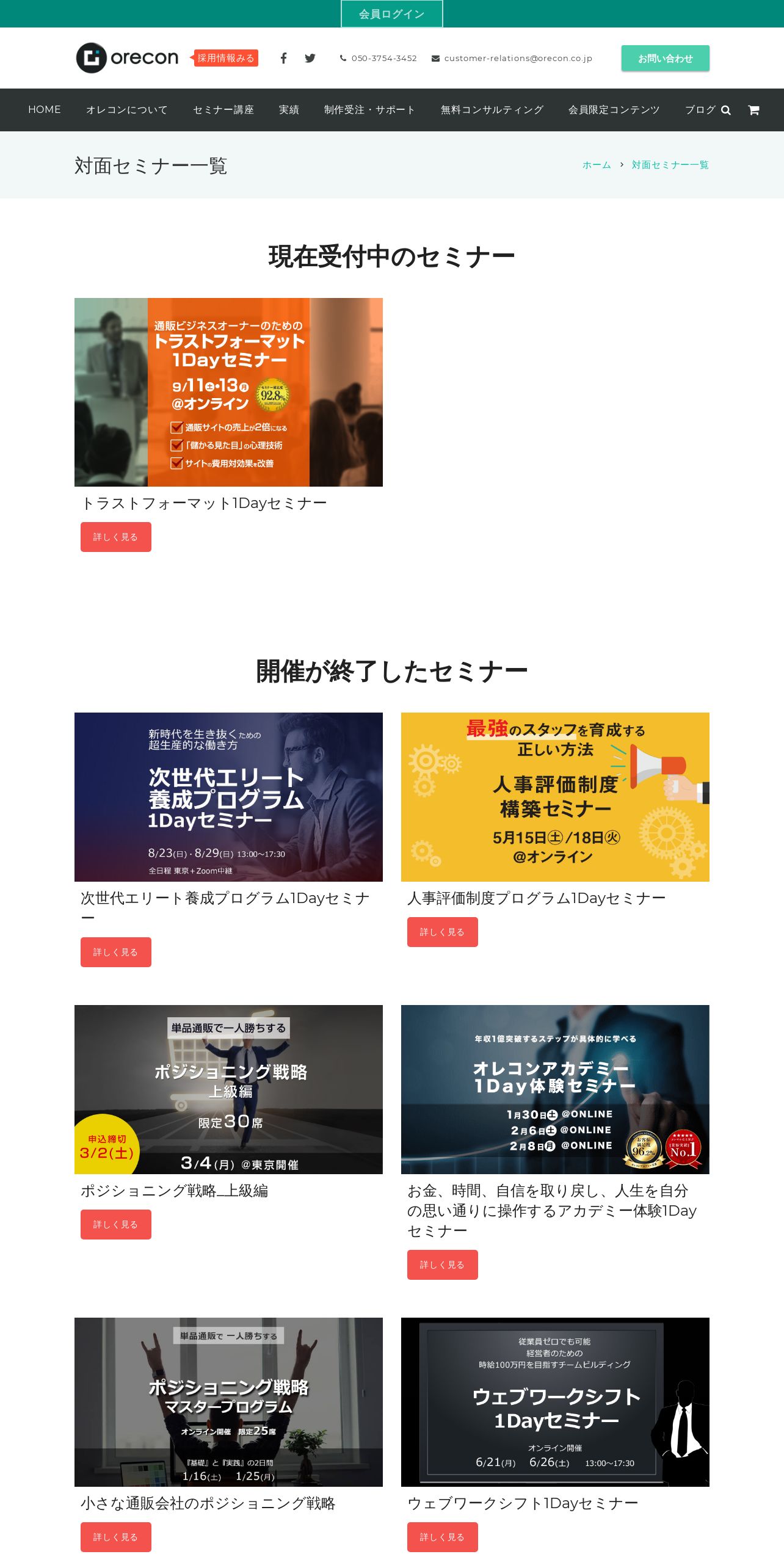Open the 採用情報みる link
Viewport: 784px width, 1568px height.
(x=226, y=58)
